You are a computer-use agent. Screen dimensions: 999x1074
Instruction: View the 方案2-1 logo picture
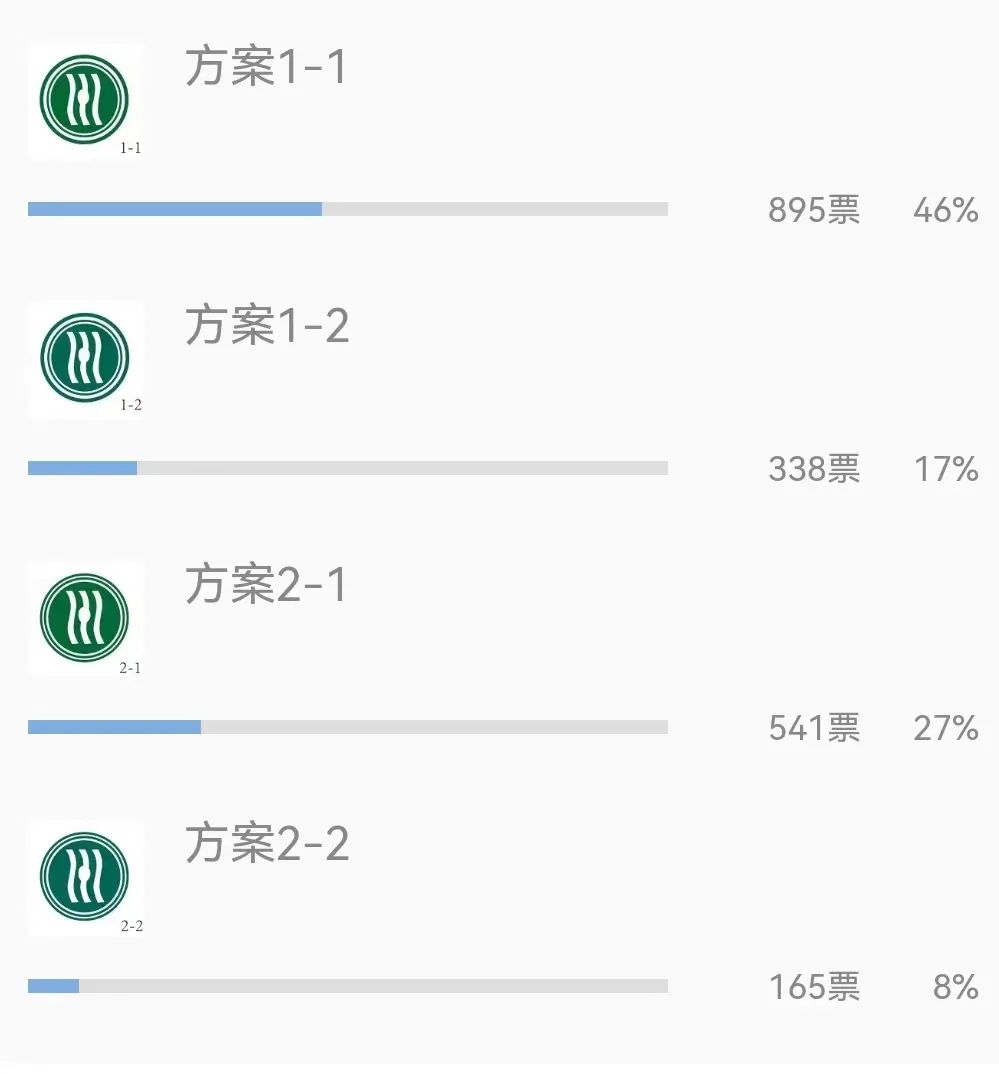click(85, 618)
